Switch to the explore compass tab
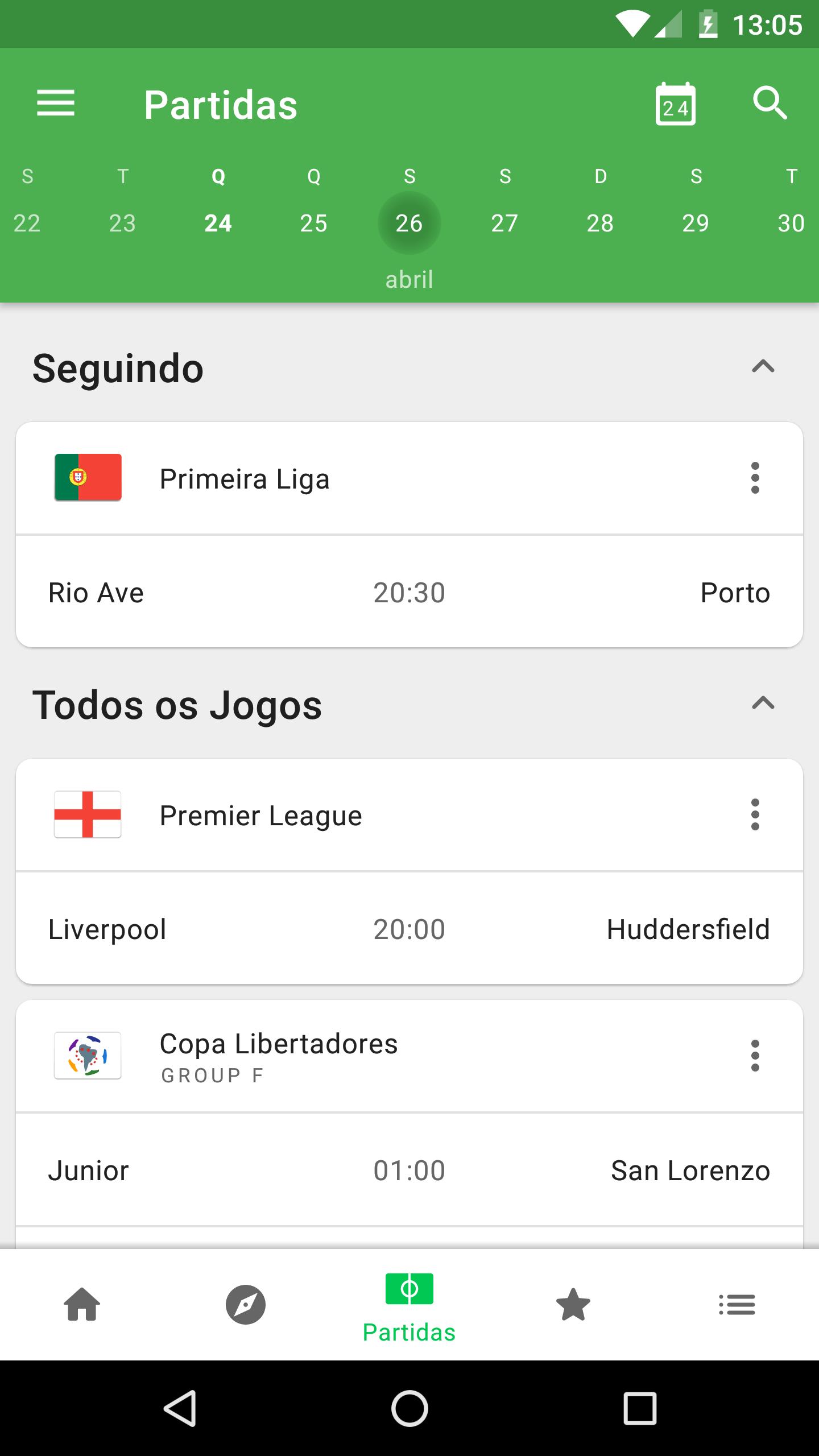819x1456 pixels. 246,1304
